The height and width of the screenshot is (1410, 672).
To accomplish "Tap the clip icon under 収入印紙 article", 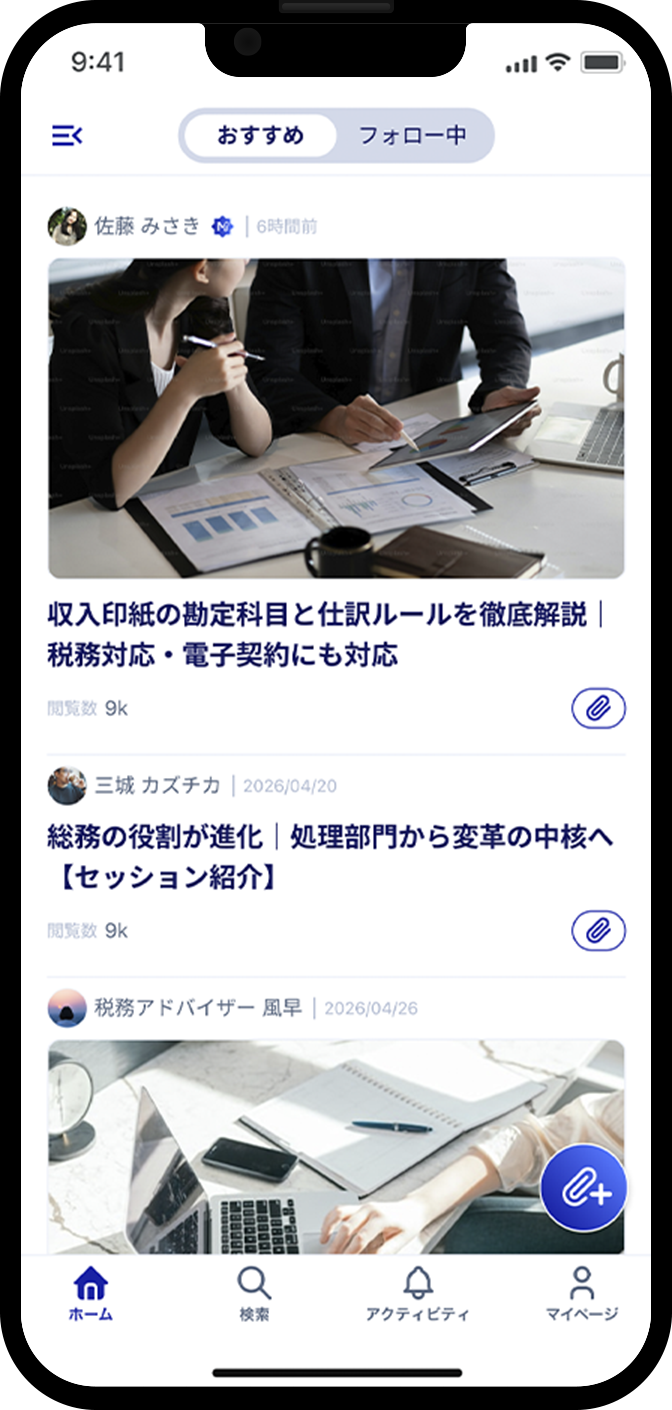I will (x=598, y=709).
